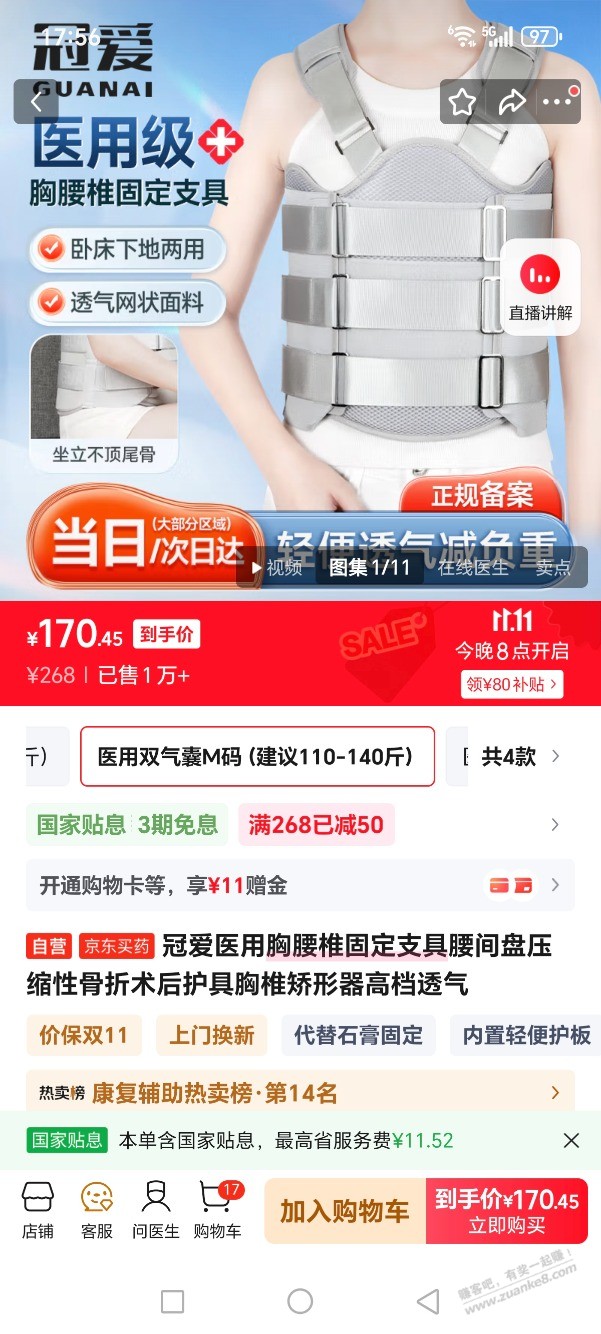Open the 国家贴息 3期免息 promotion details
Image resolution: width=601 pixels, height=1334 pixels.
(x=127, y=824)
